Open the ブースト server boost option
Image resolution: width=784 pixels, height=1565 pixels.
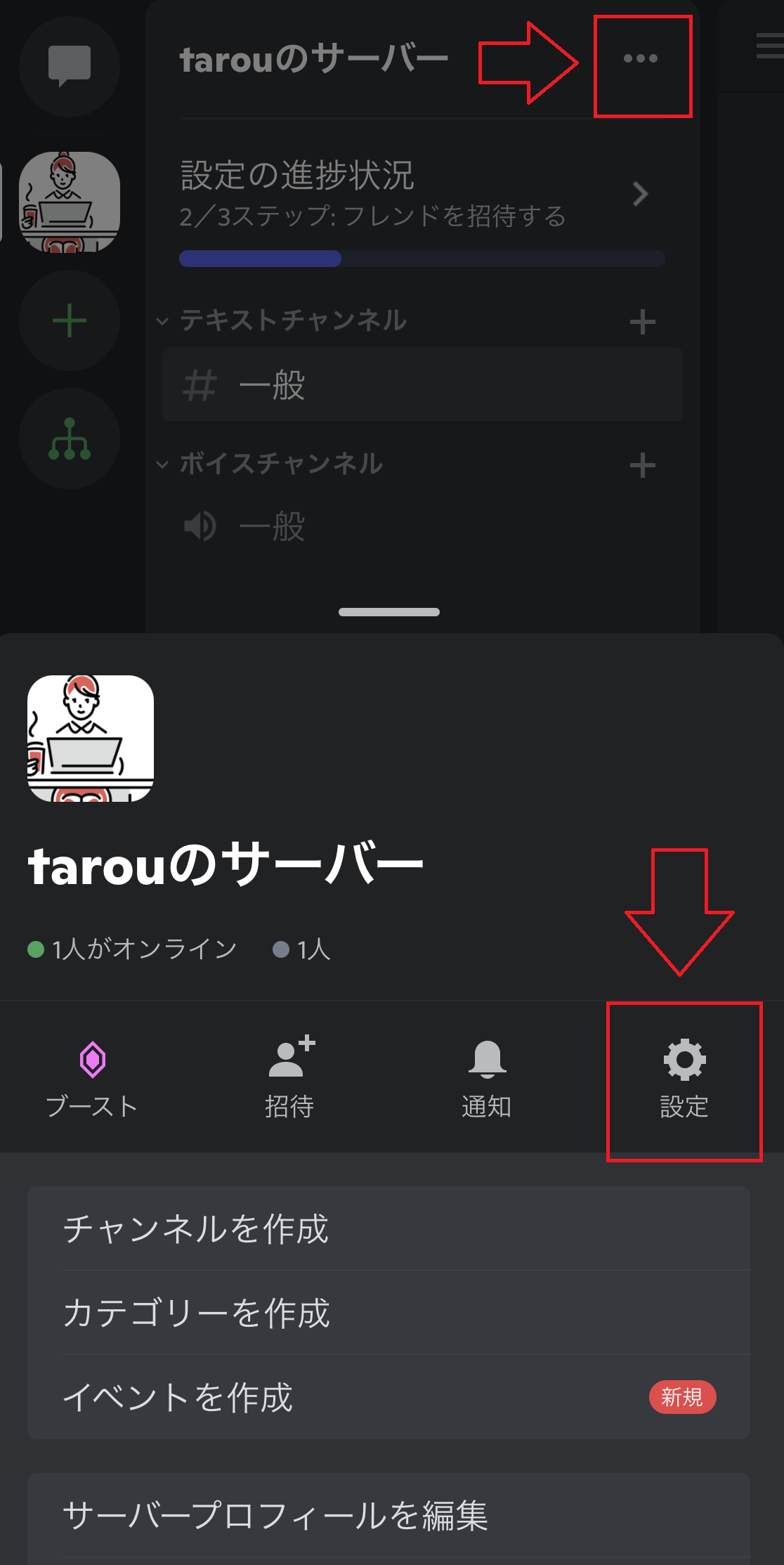[92, 1079]
